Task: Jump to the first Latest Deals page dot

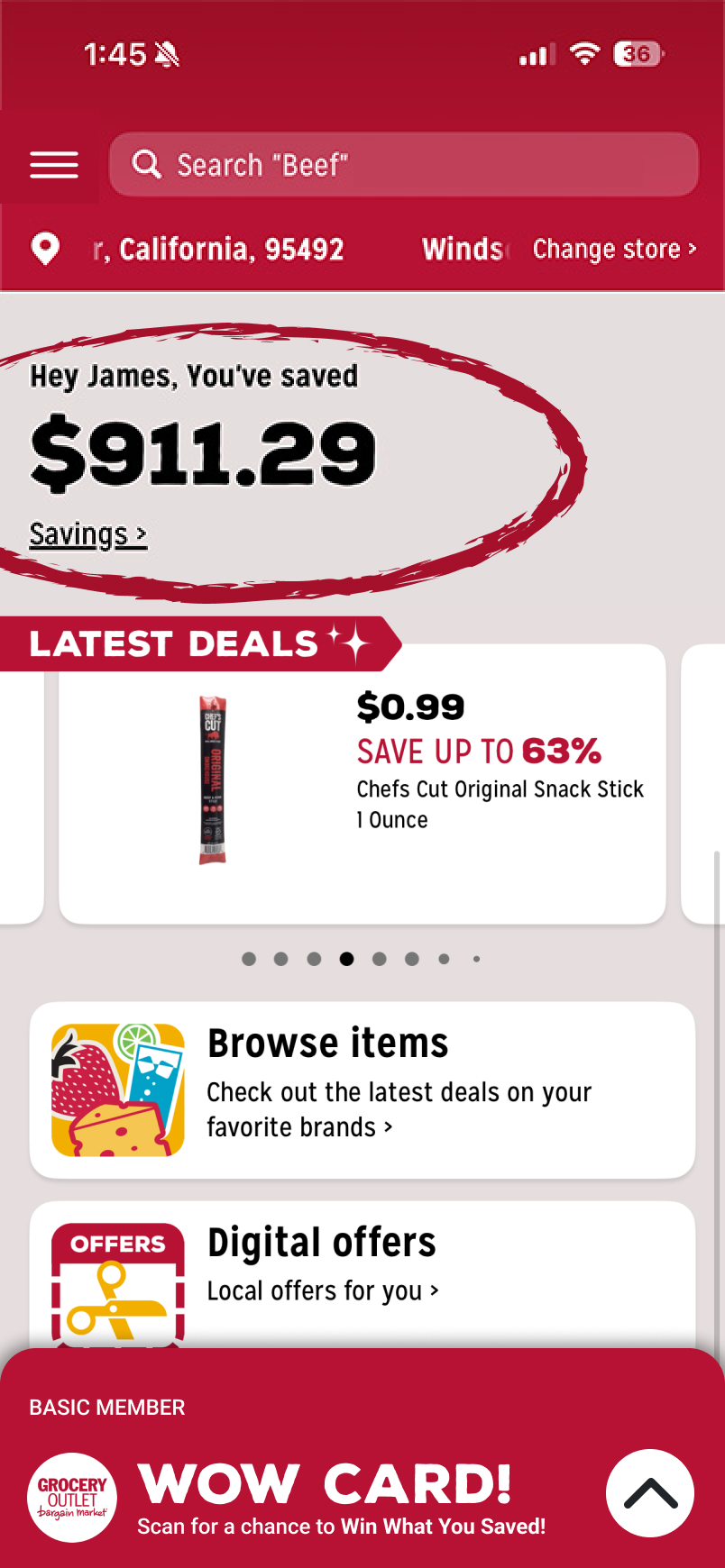Action: 249,959
